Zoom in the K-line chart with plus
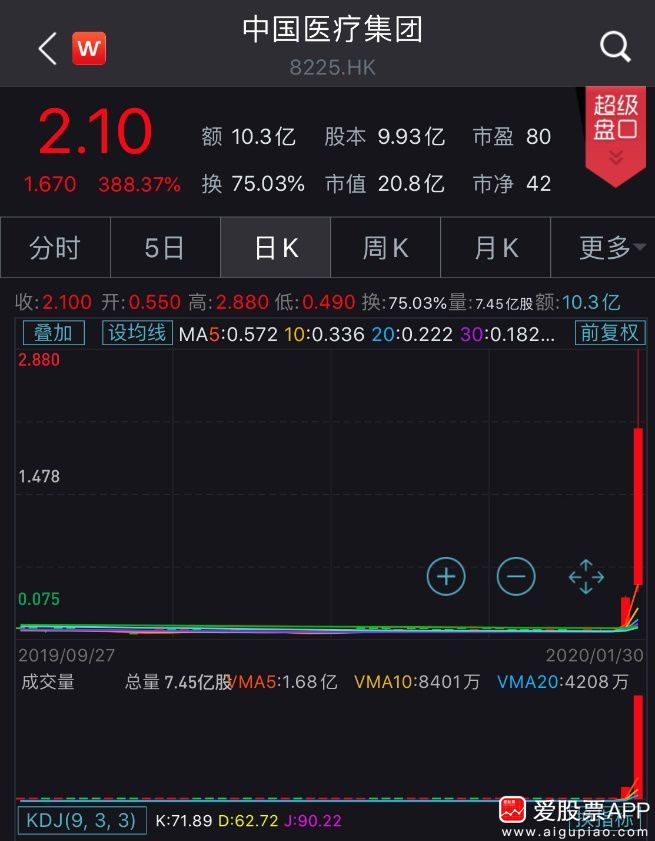655x841 pixels. [x=446, y=576]
